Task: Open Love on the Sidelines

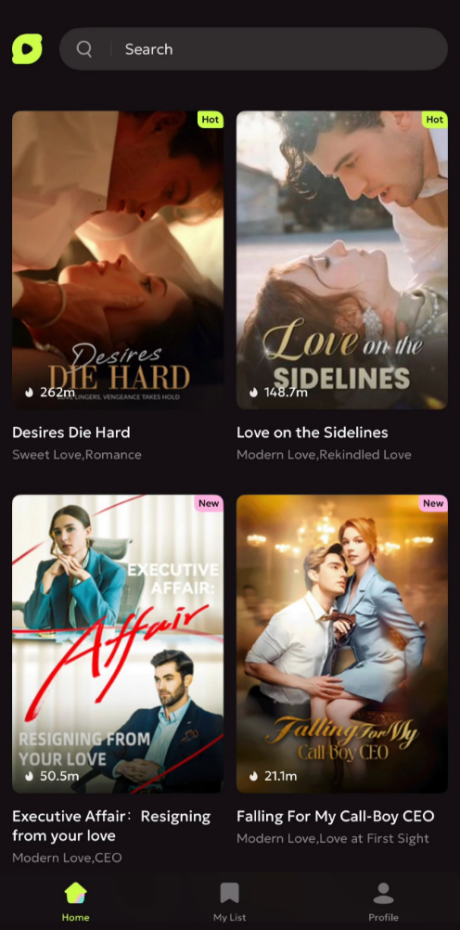Action: click(342, 260)
